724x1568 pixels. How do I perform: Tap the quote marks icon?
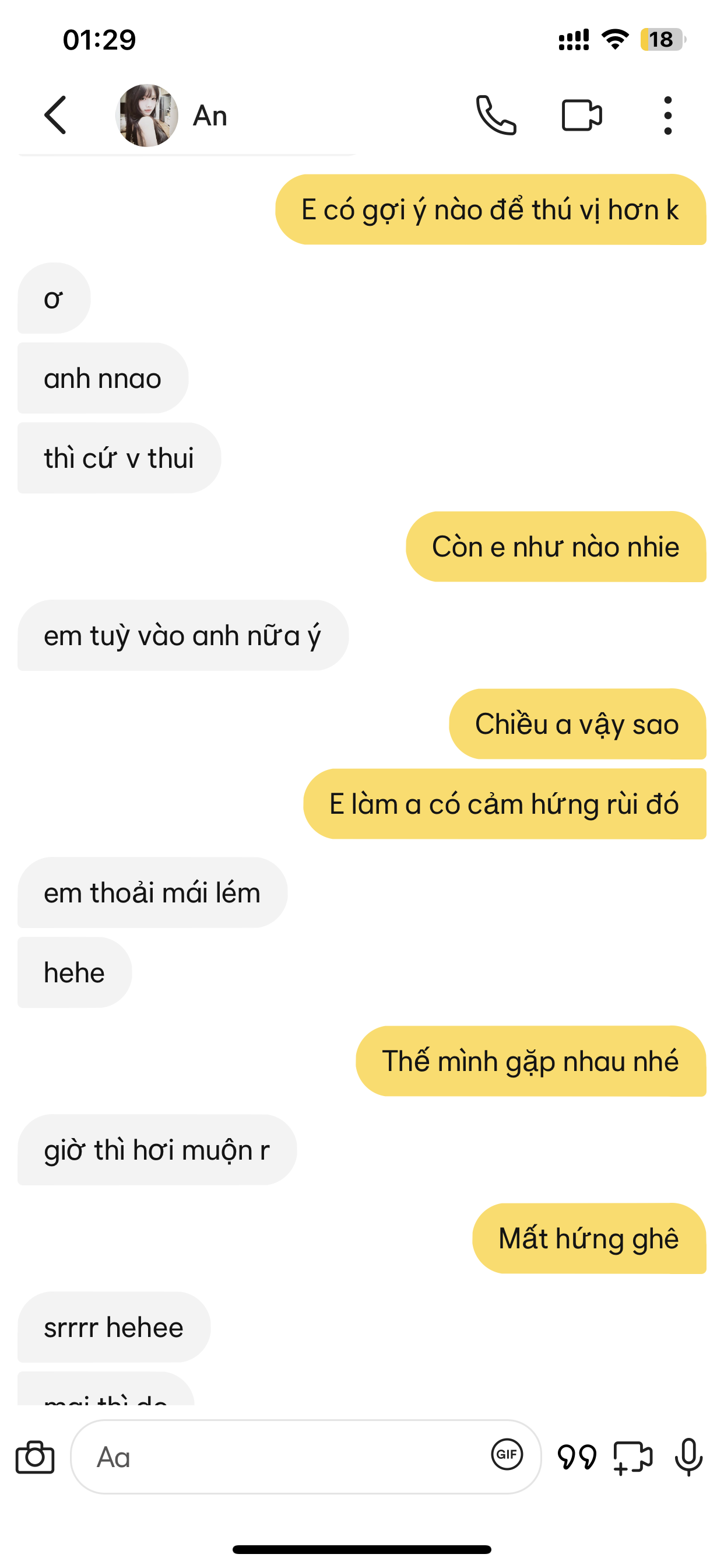coord(577,1457)
